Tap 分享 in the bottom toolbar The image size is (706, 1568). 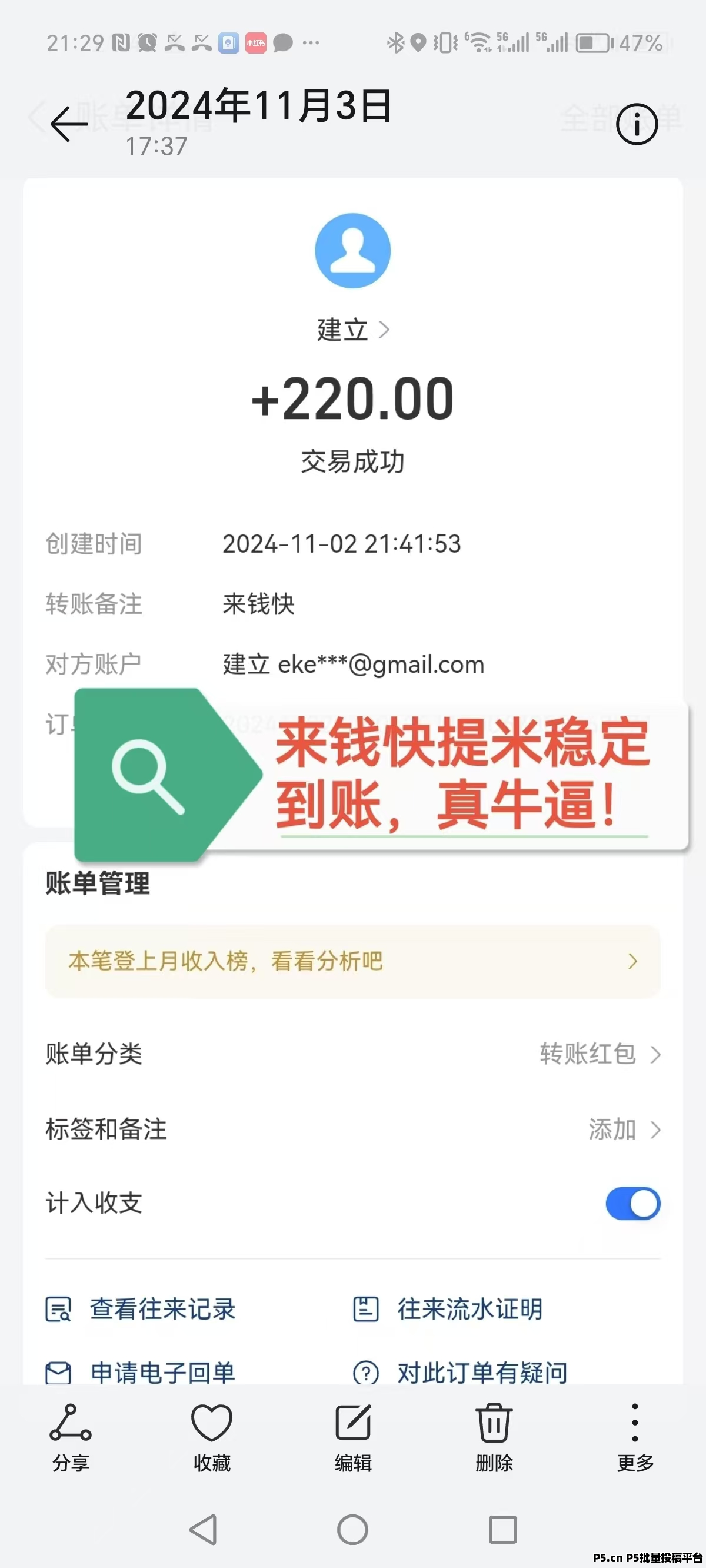pyautogui.click(x=71, y=1438)
